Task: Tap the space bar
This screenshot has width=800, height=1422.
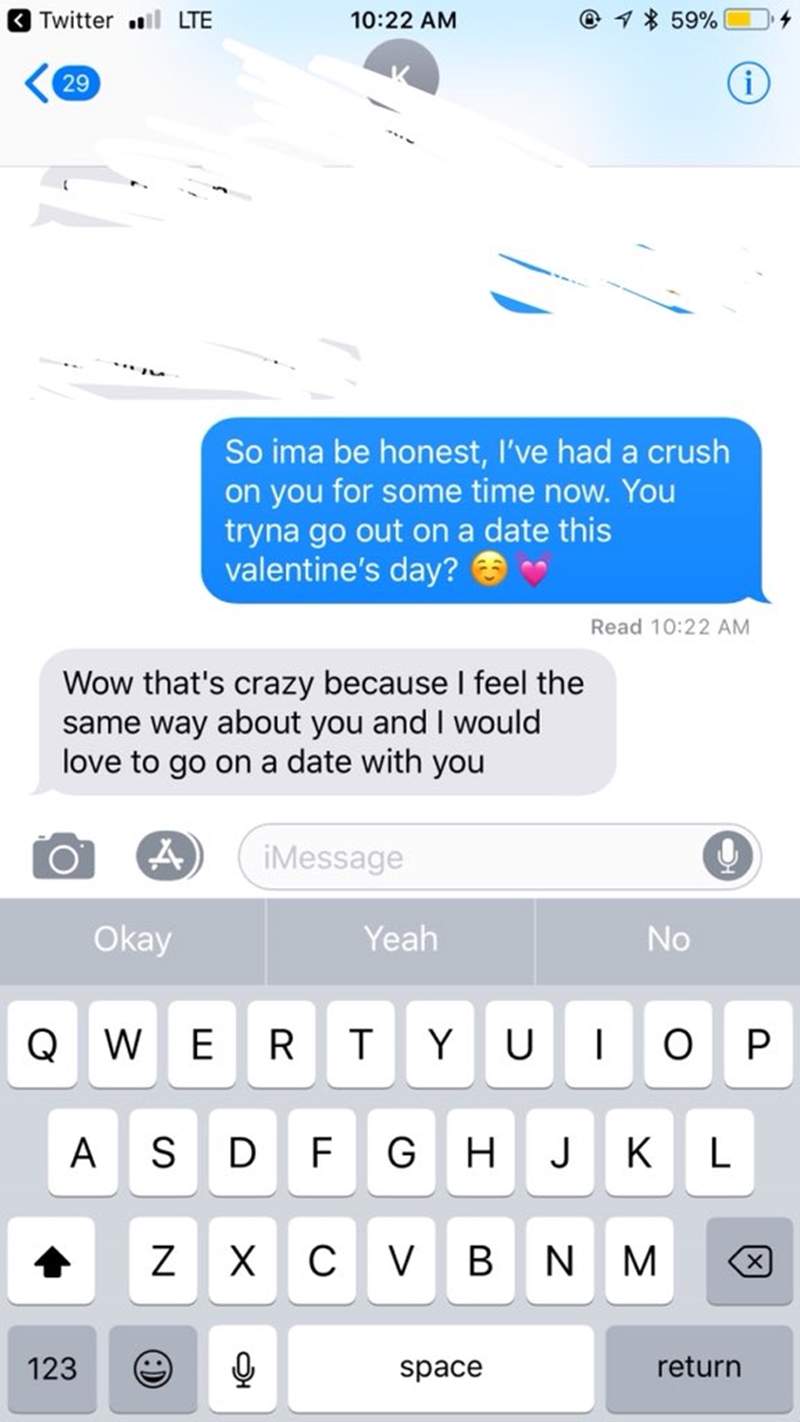Action: (x=441, y=1367)
